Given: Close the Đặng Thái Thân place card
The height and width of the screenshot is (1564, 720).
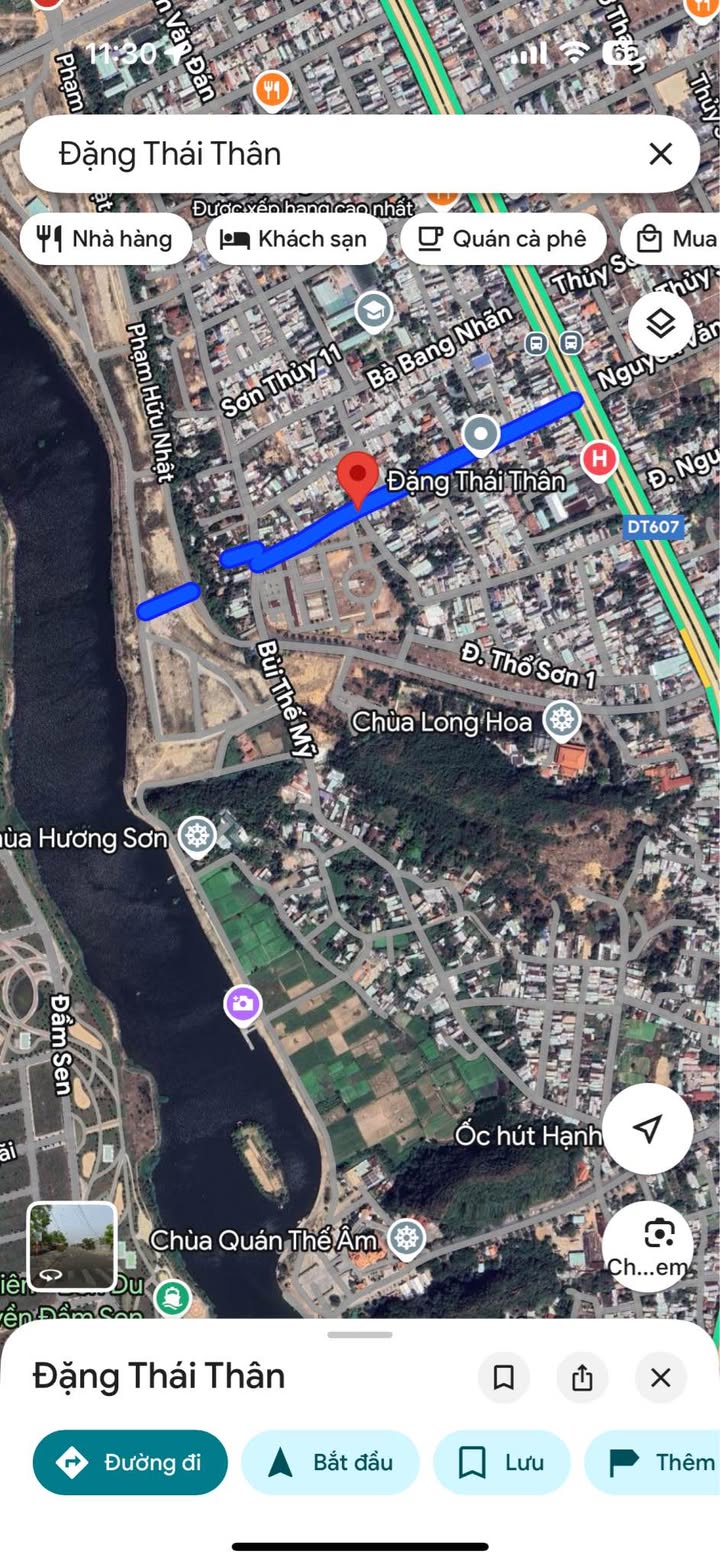Looking at the screenshot, I should pos(660,1378).
